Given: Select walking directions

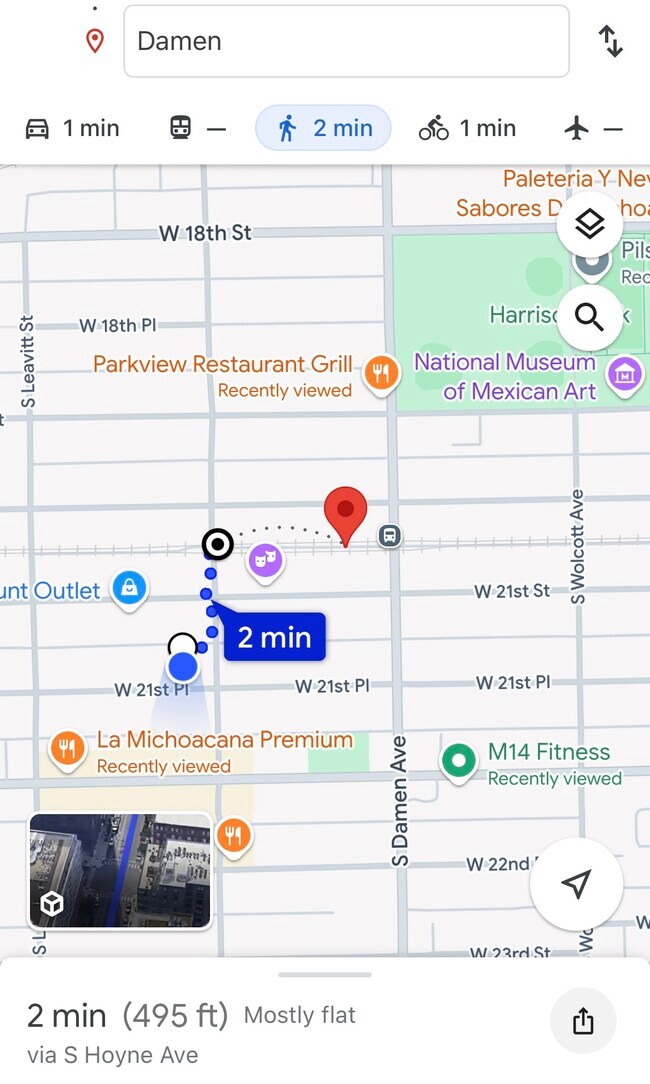Looking at the screenshot, I should click(323, 128).
